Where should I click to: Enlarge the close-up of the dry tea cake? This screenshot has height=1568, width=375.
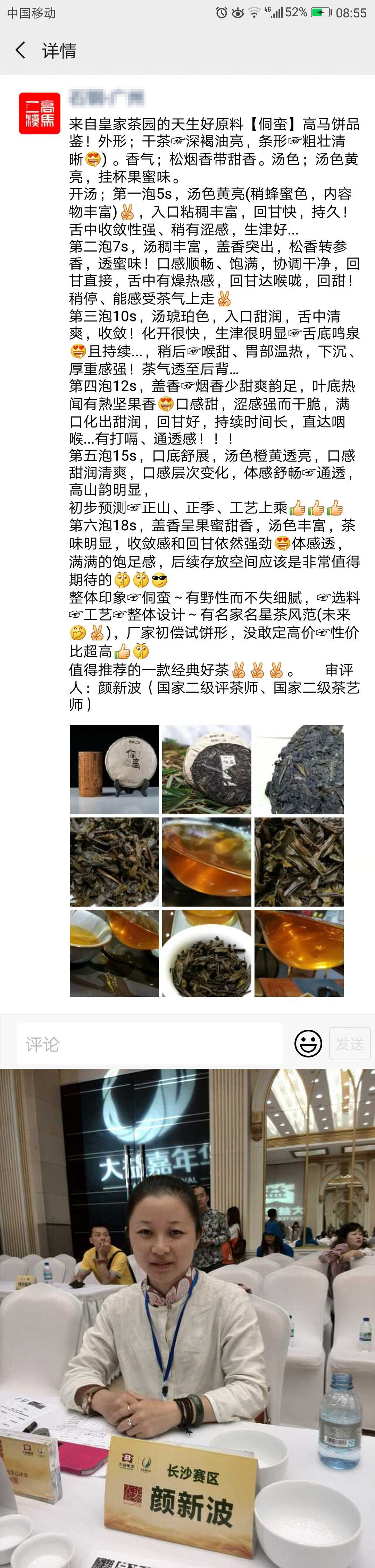click(299, 769)
